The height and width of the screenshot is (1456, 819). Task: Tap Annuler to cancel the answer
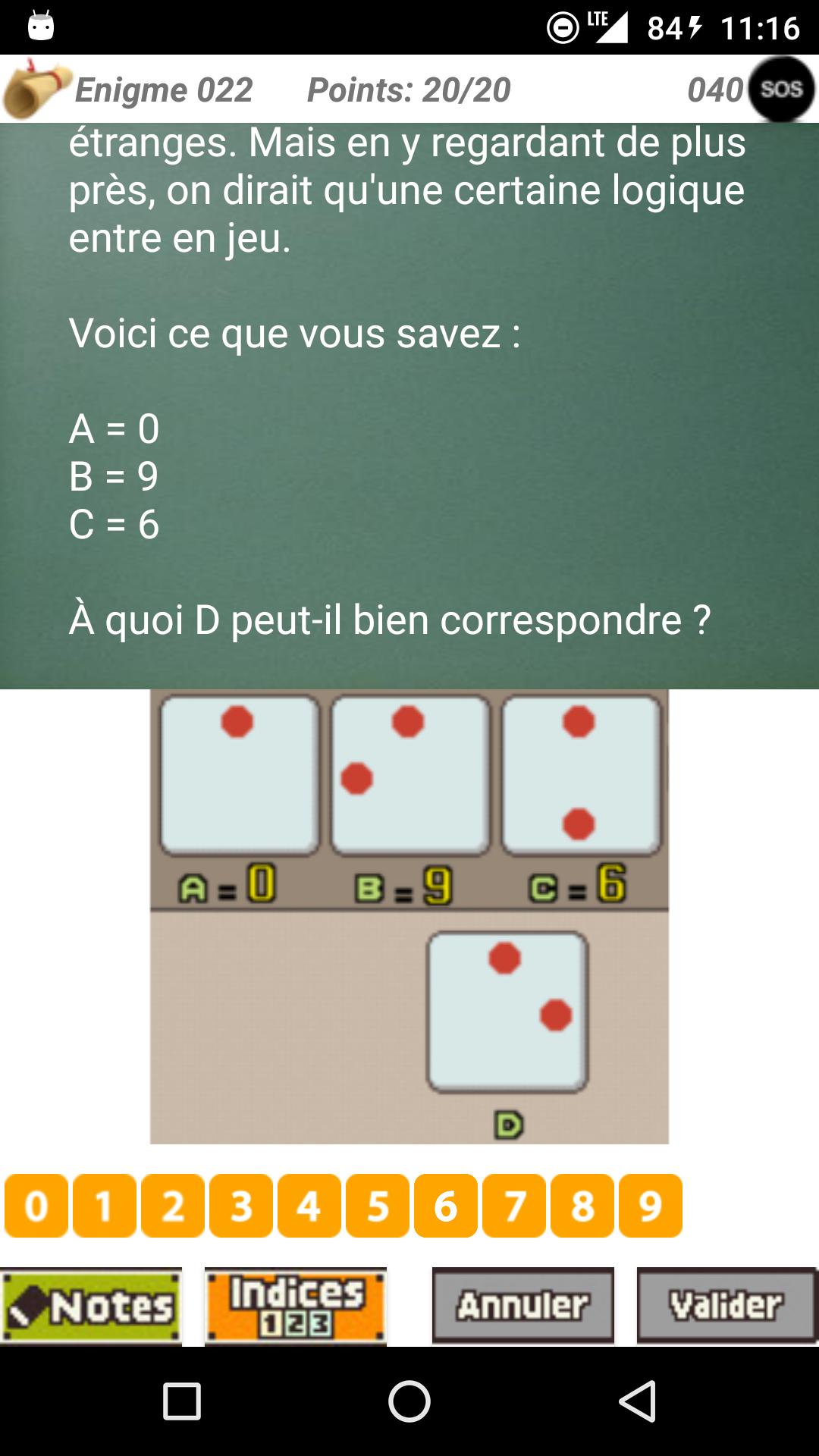point(523,1306)
